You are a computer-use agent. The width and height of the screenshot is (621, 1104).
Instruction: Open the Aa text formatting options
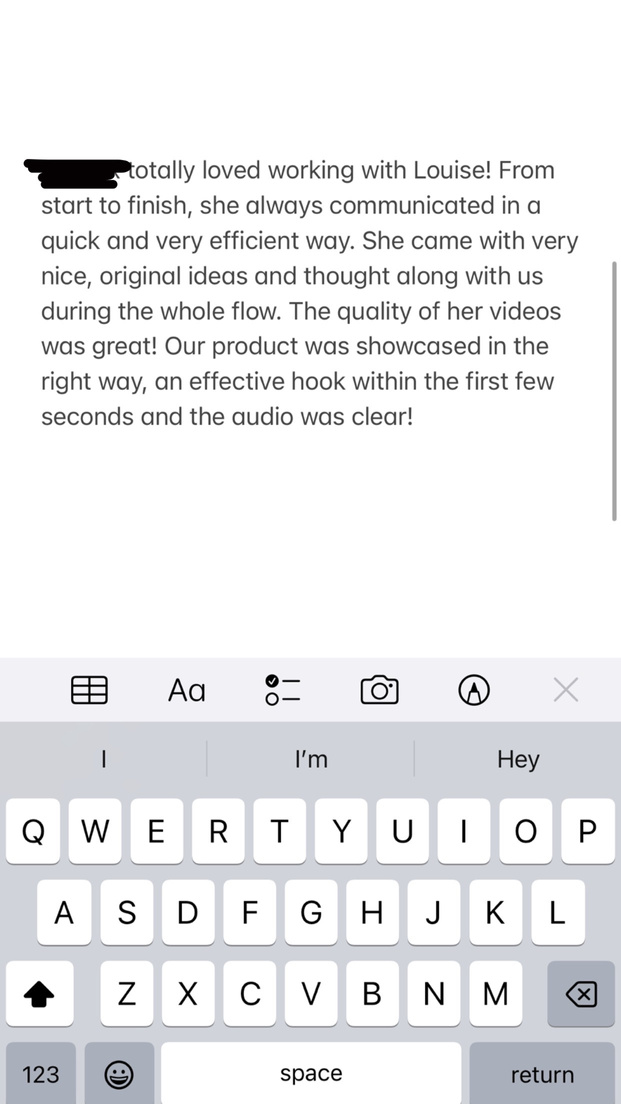187,691
